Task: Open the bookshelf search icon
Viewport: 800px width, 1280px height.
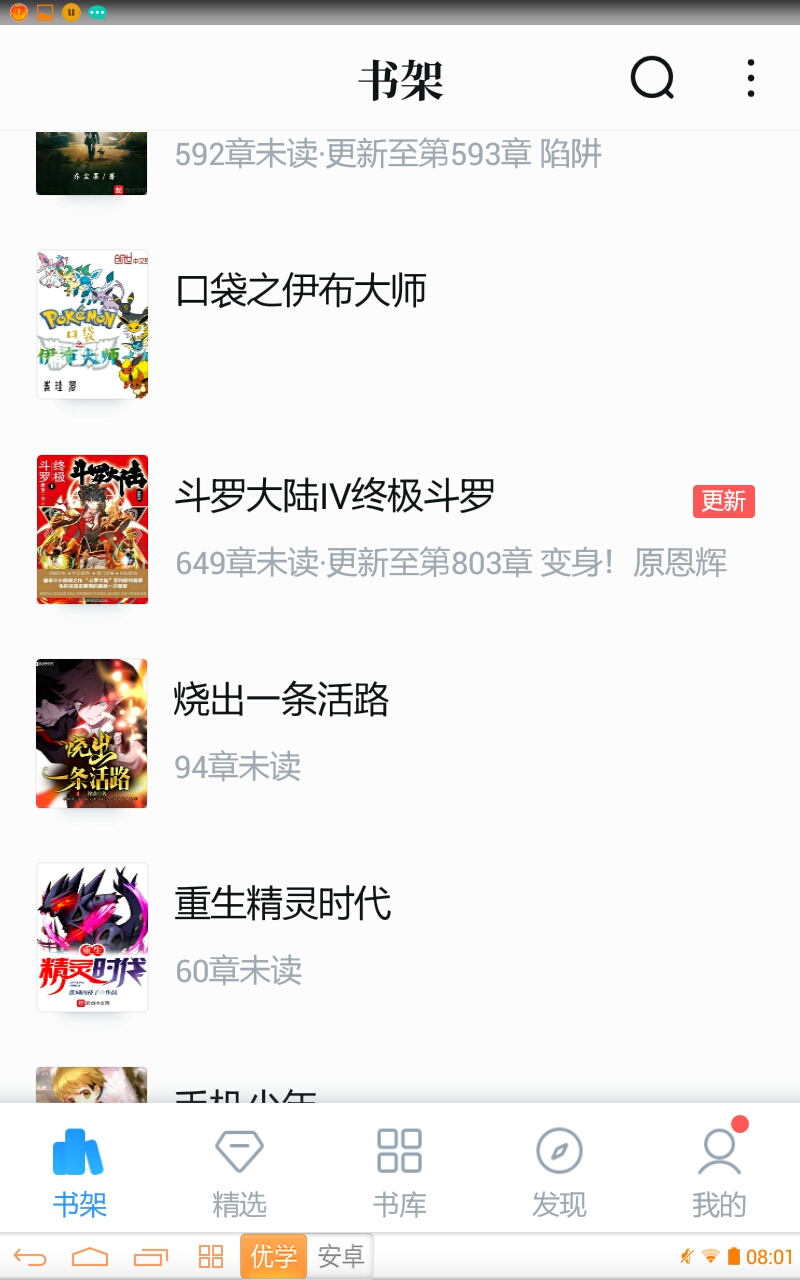Action: tap(652, 78)
